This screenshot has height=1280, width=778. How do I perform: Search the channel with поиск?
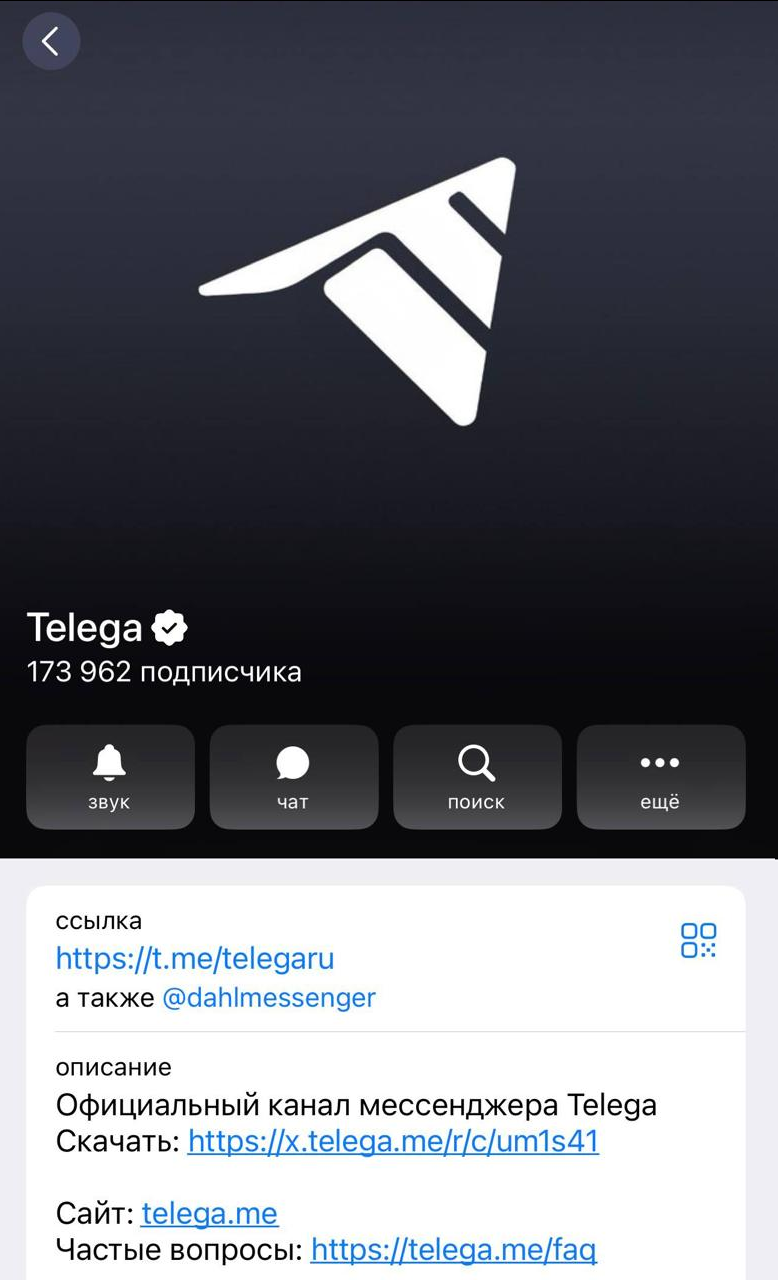click(477, 777)
